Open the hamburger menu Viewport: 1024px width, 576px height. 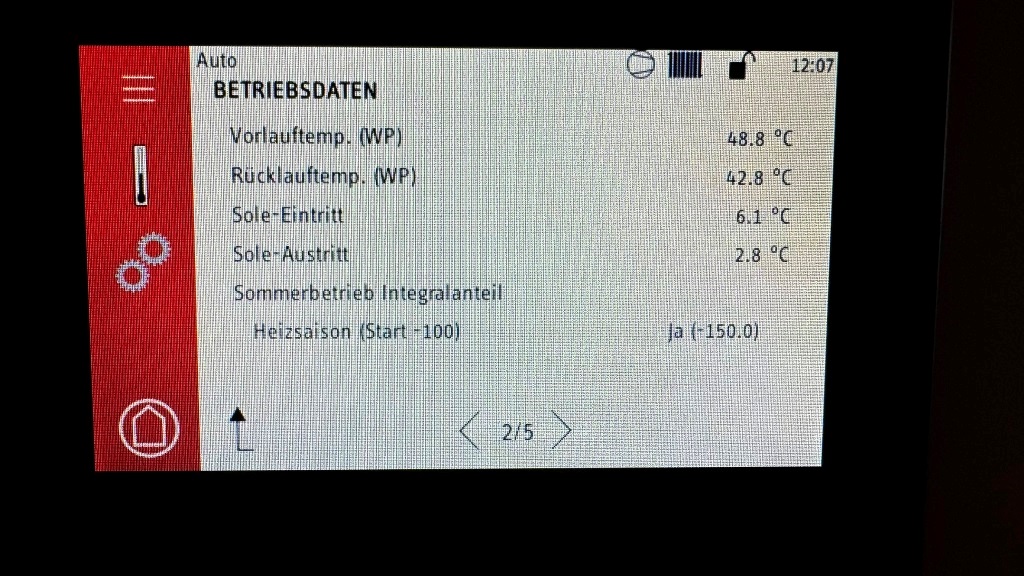point(138,90)
